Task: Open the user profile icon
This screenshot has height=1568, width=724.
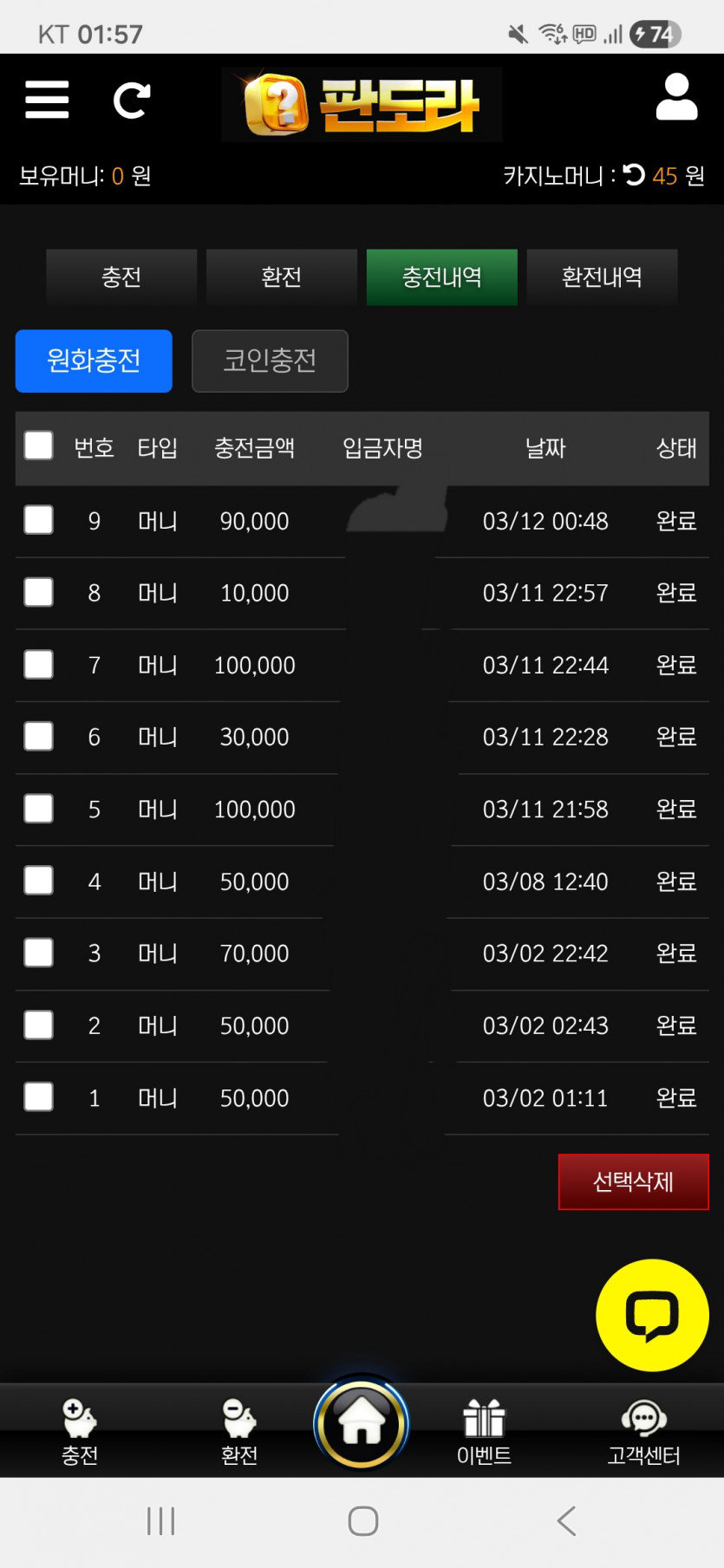Action: [x=676, y=96]
